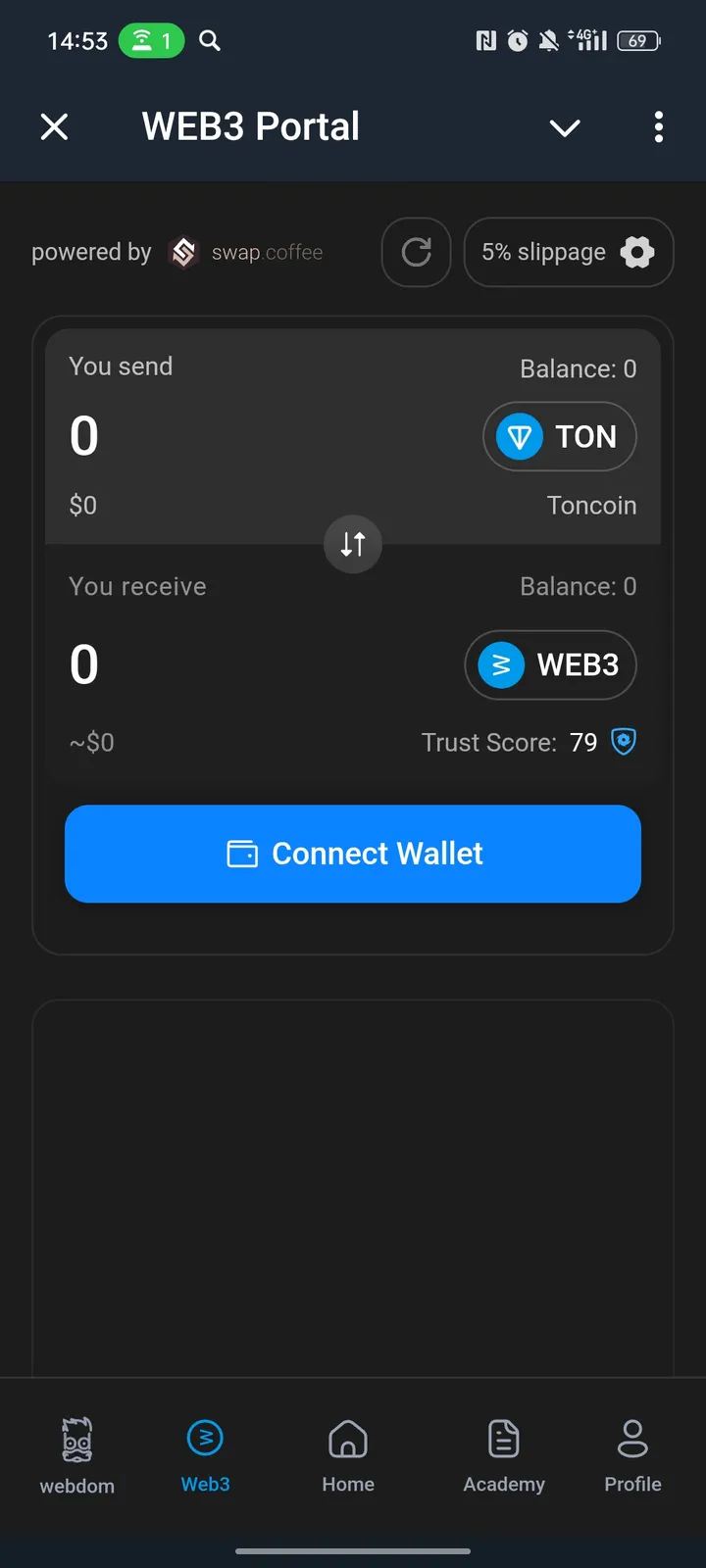The width and height of the screenshot is (706, 1568).
Task: Open the TON token selector dropdown
Action: click(560, 437)
